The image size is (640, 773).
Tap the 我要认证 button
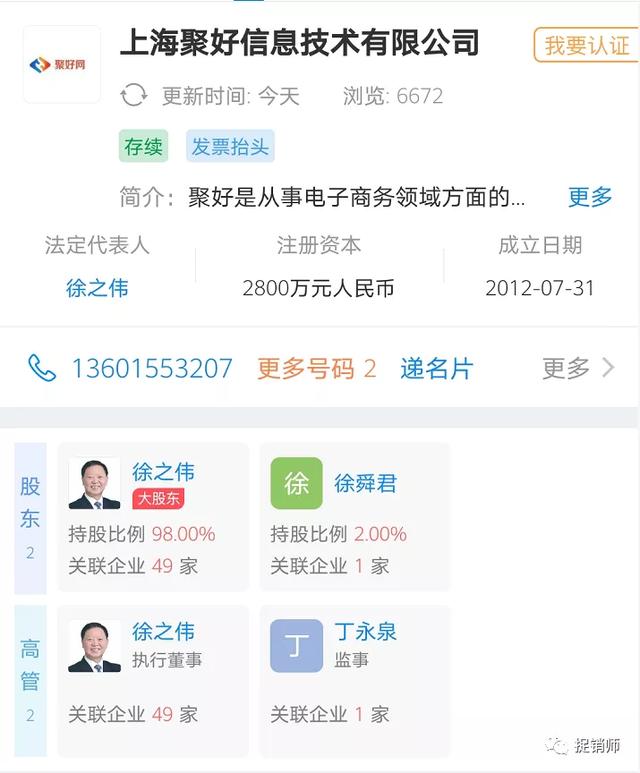click(x=586, y=45)
